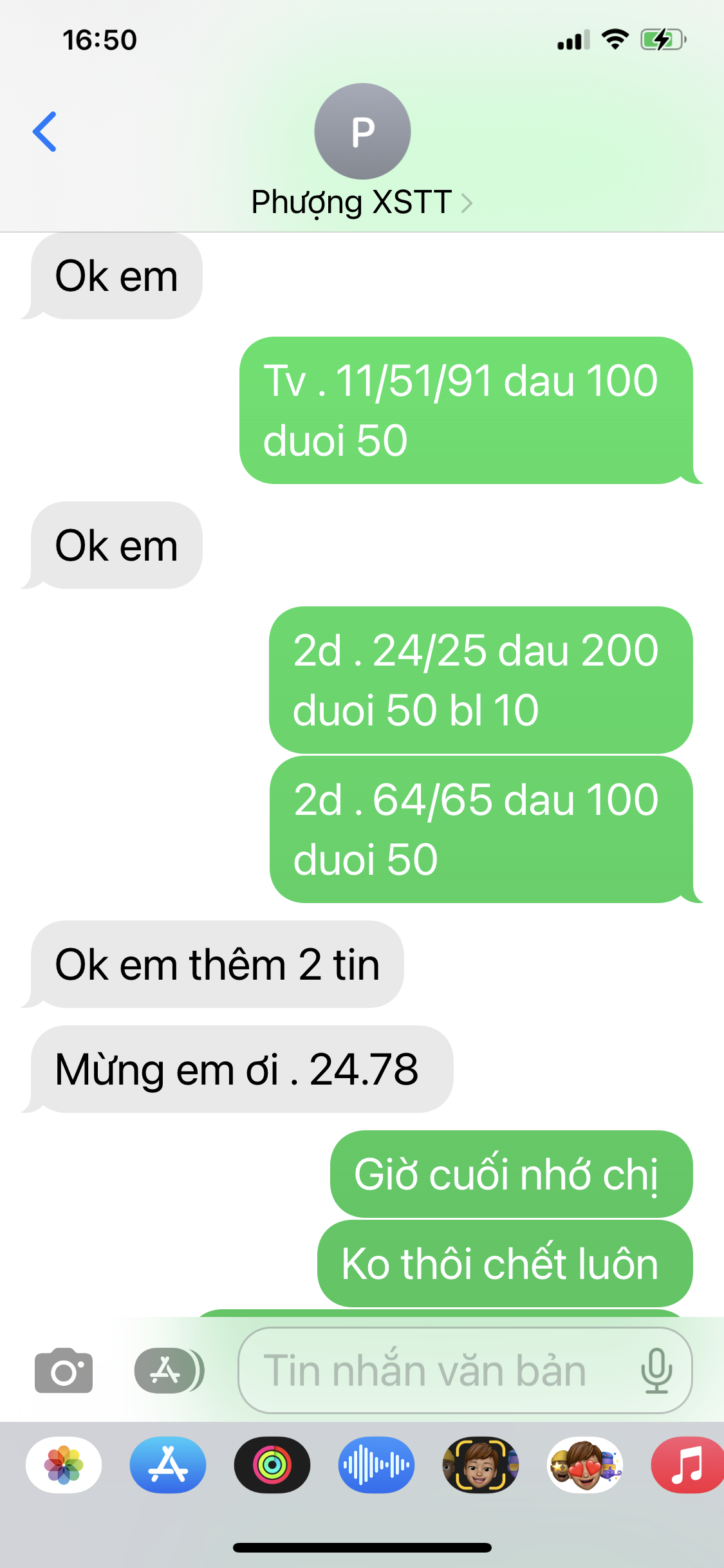Open the Fitness activity rings app
The height and width of the screenshot is (1568, 724).
click(272, 1465)
